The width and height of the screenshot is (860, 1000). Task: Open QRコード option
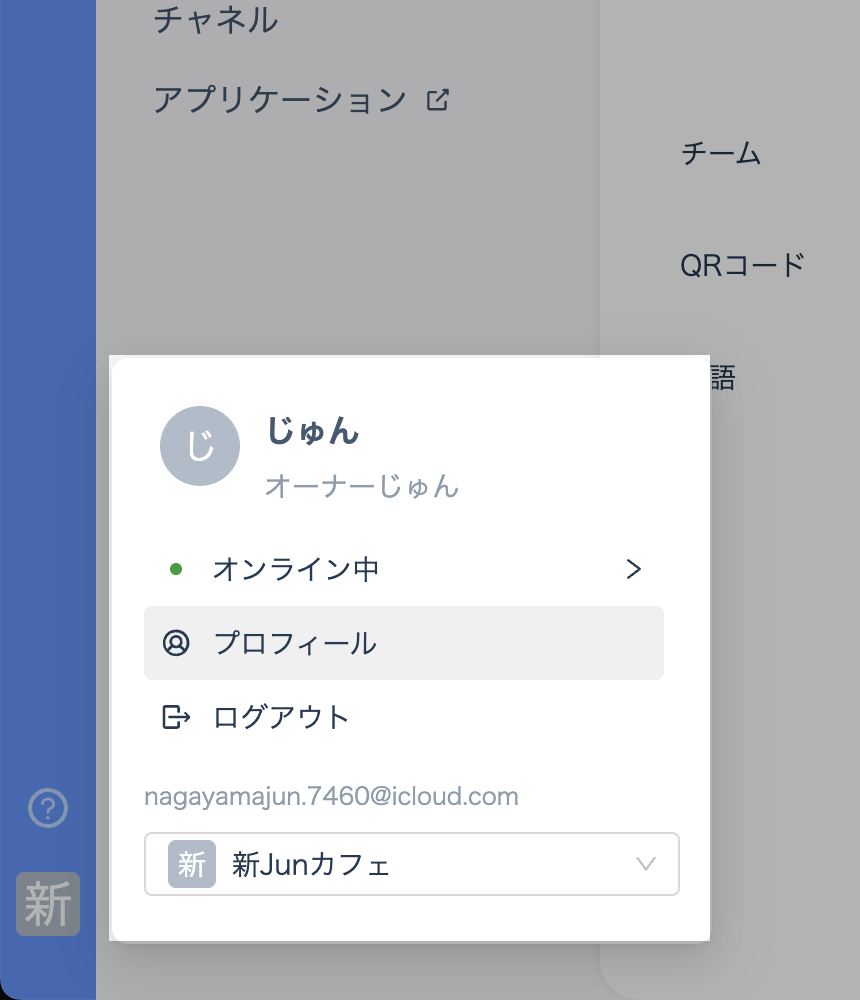pyautogui.click(x=742, y=266)
